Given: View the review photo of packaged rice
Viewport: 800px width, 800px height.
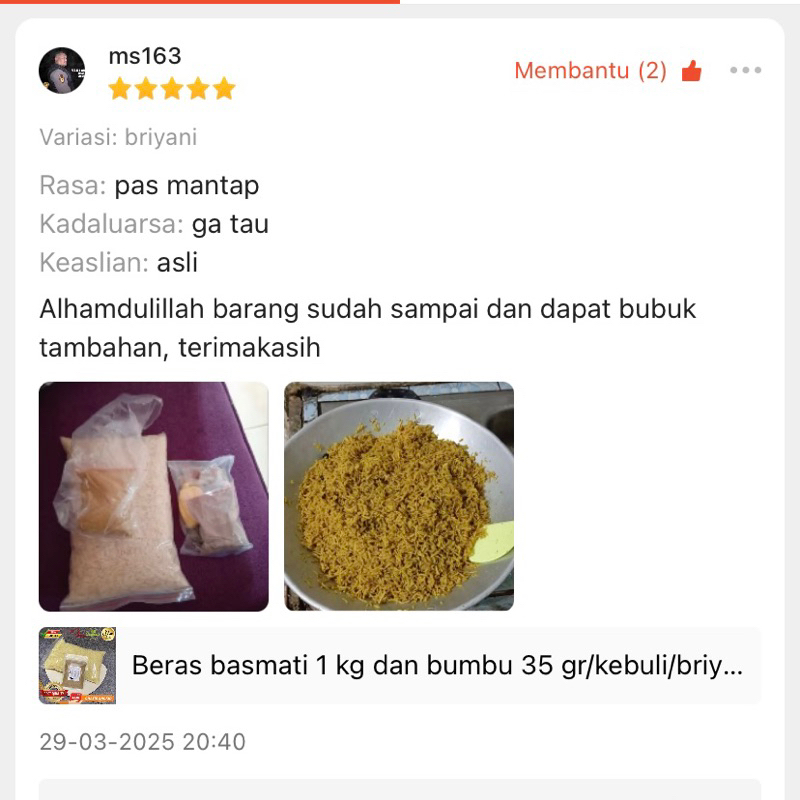Looking at the screenshot, I should pos(154,496).
